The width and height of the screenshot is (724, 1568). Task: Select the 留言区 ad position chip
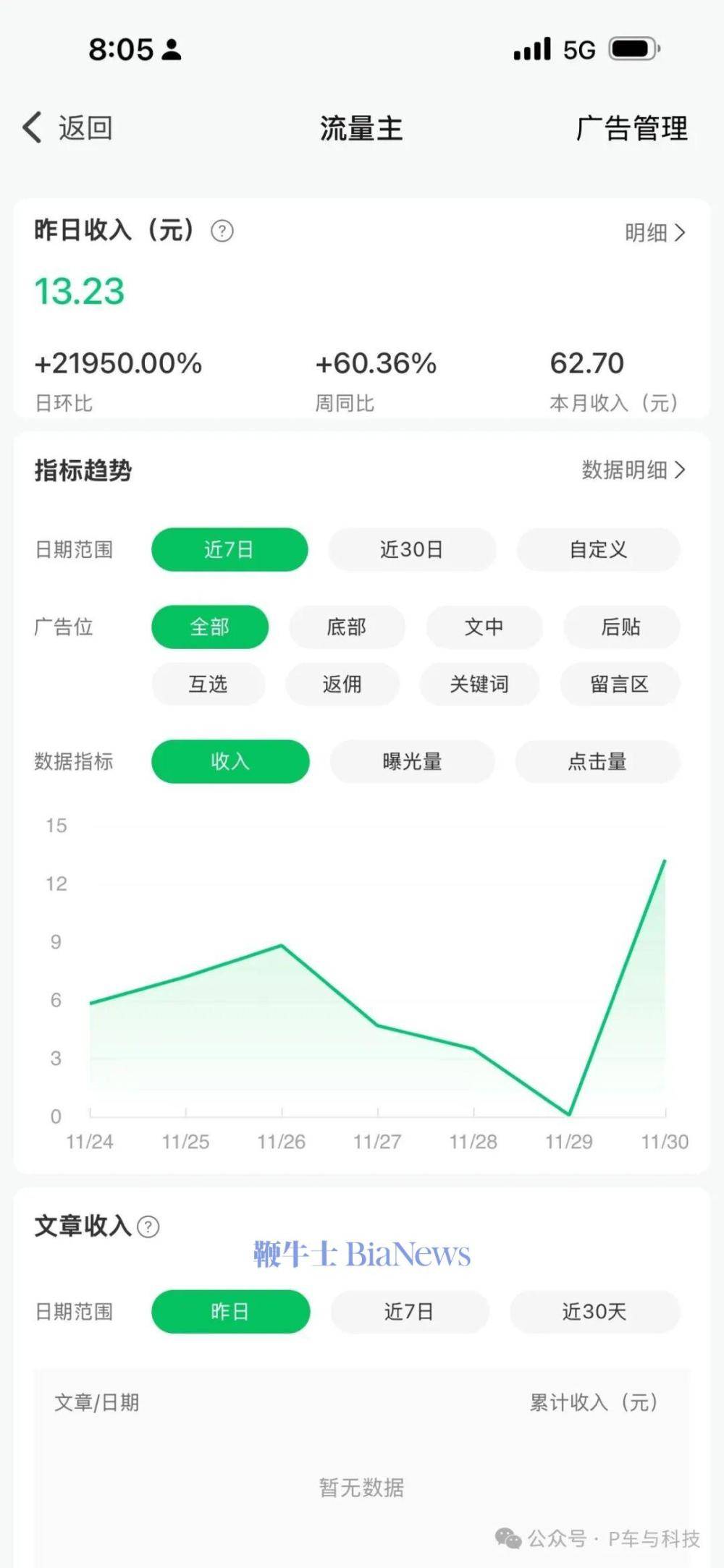(x=619, y=684)
